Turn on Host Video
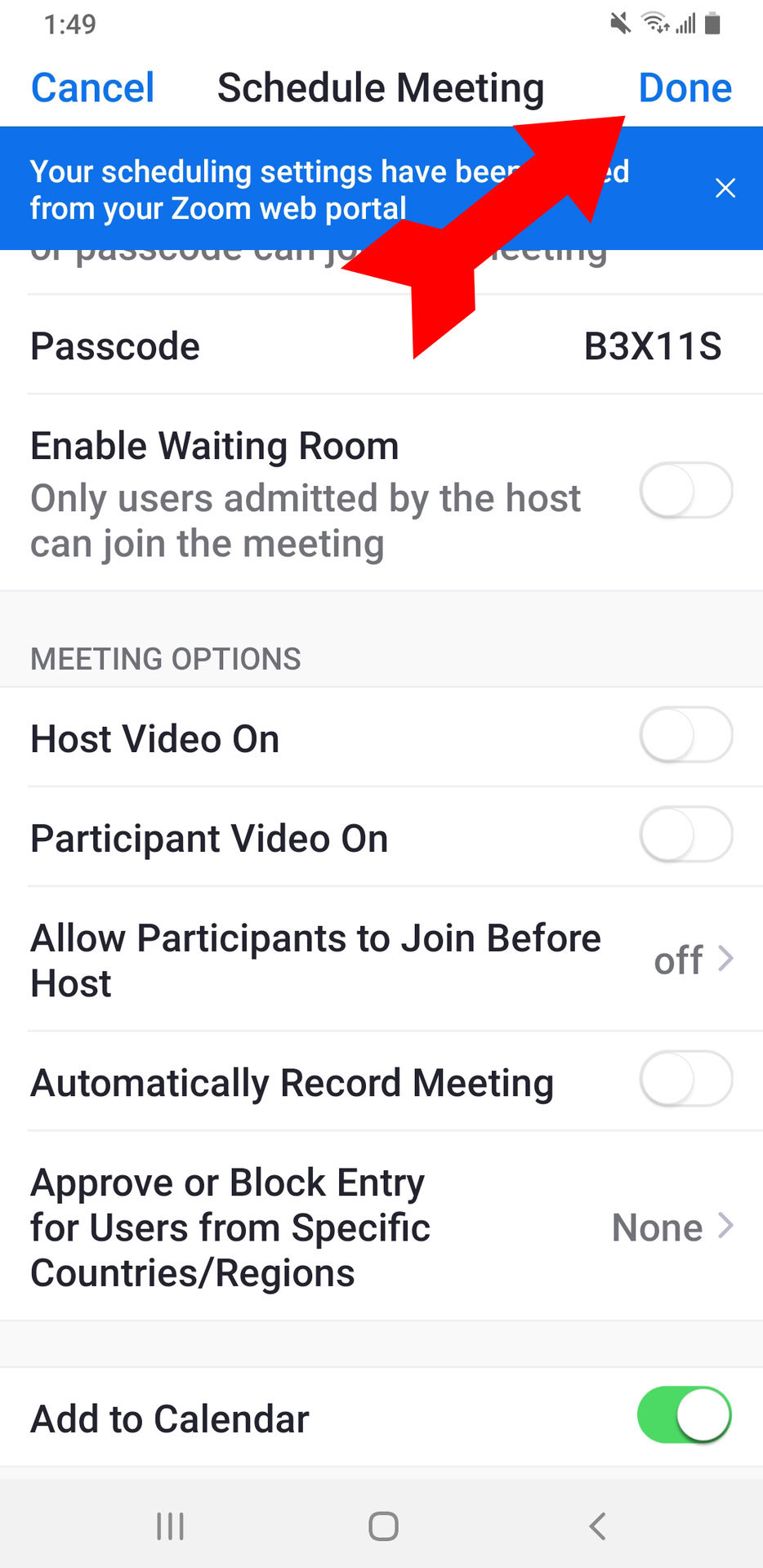This screenshot has width=763, height=1568. coord(685,735)
